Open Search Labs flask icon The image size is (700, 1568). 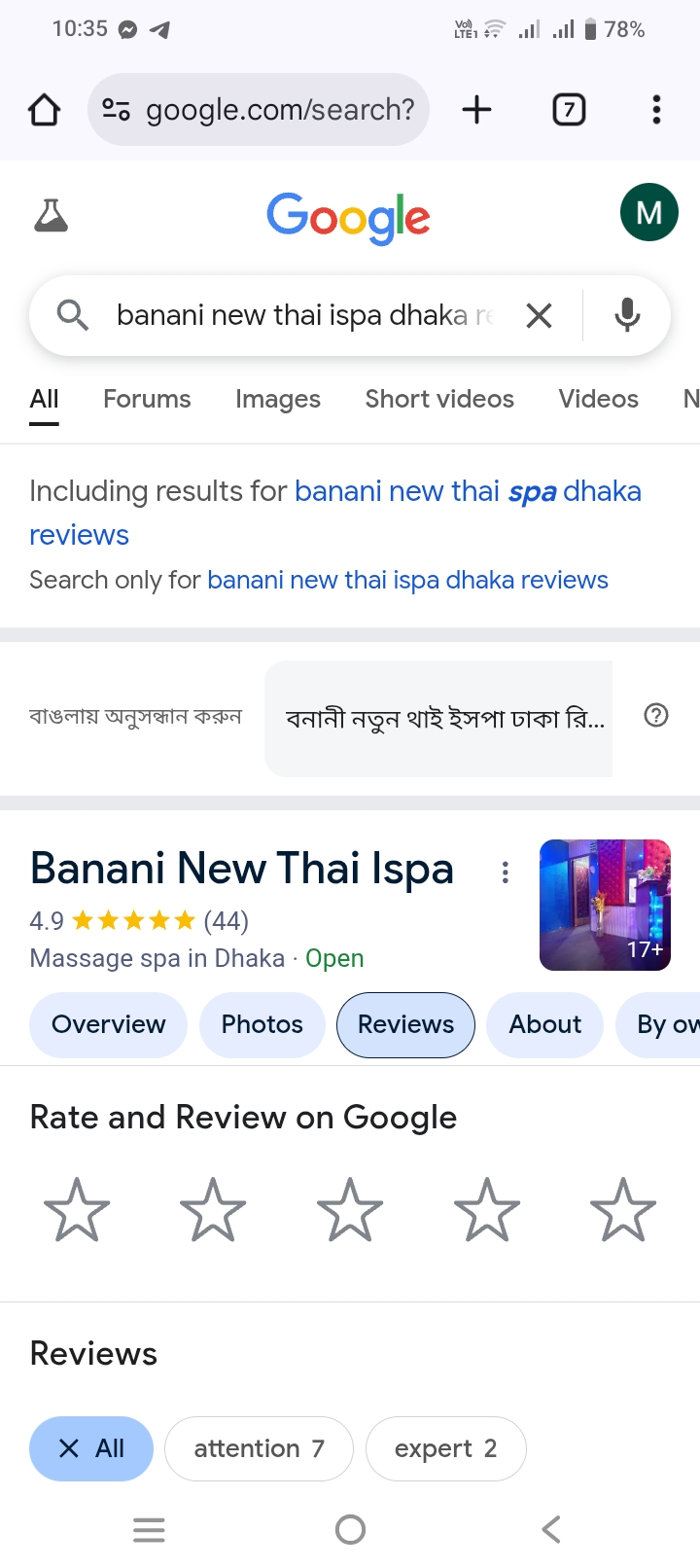52,215
